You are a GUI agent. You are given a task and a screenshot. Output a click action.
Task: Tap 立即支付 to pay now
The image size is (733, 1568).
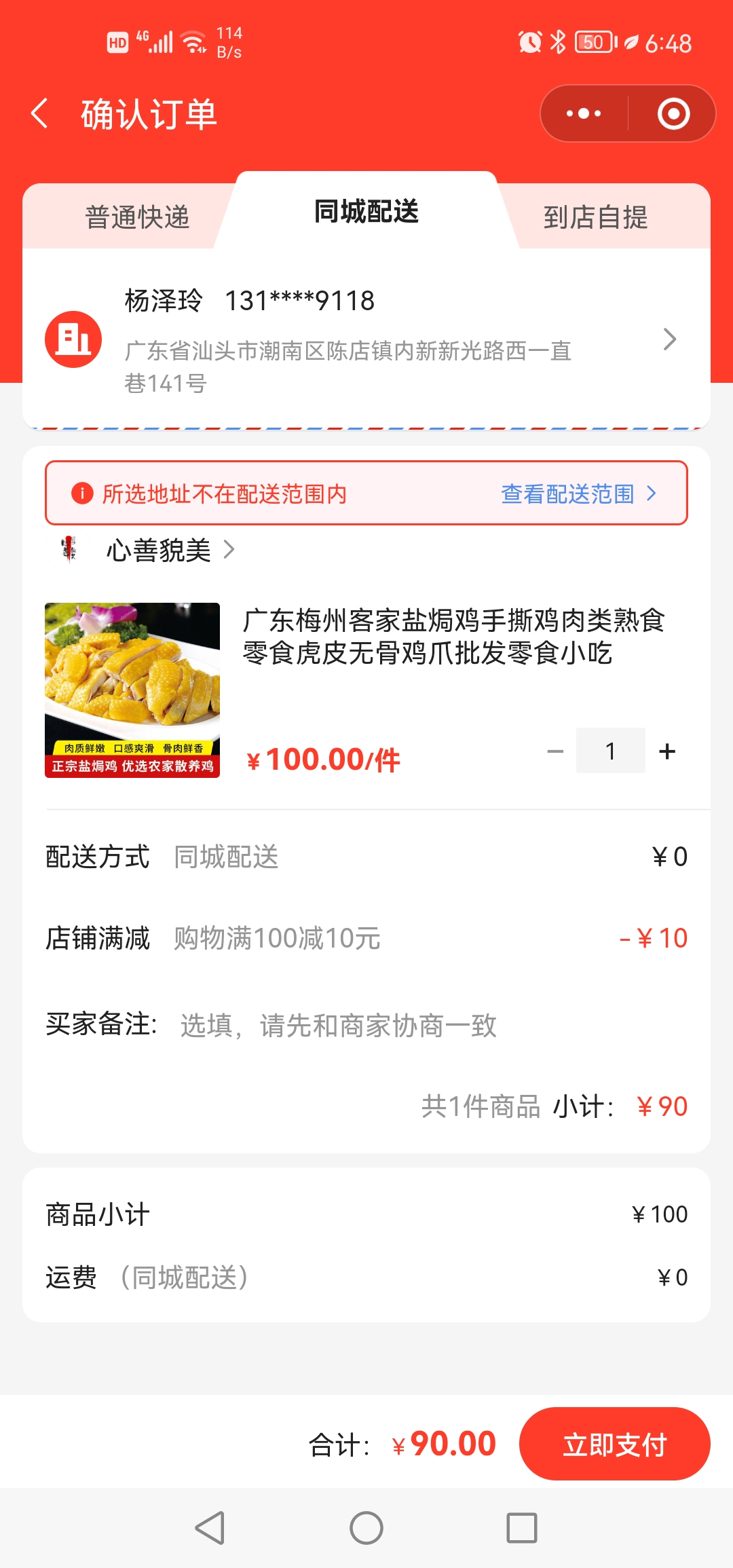tap(614, 1444)
